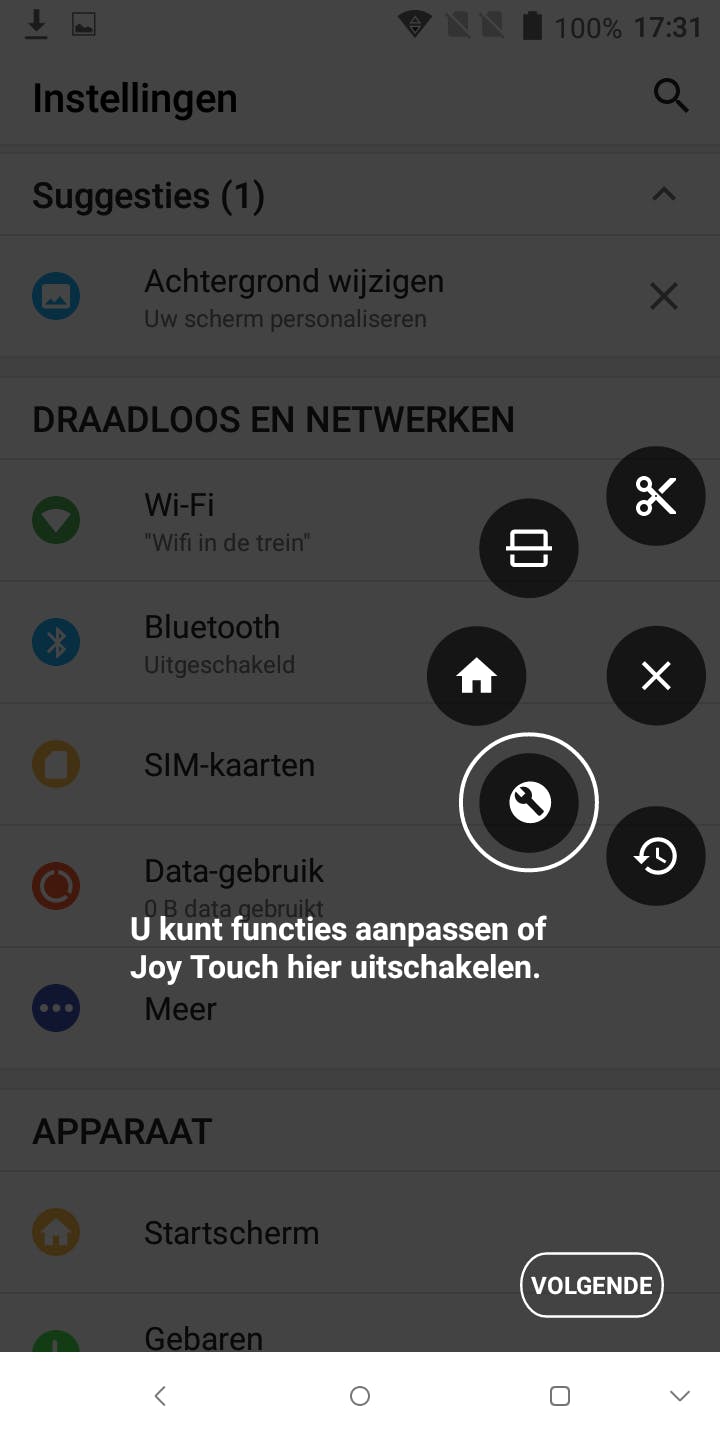Go back with system back button
The image size is (720, 1440).
160,1396
